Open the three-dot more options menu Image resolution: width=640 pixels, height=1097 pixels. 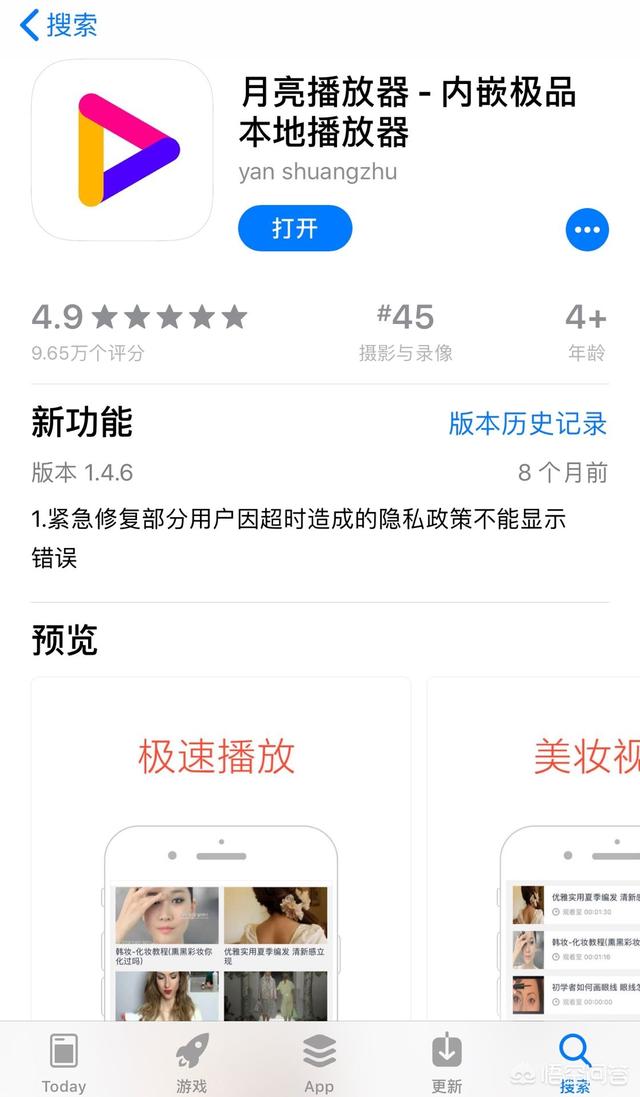[x=587, y=230]
